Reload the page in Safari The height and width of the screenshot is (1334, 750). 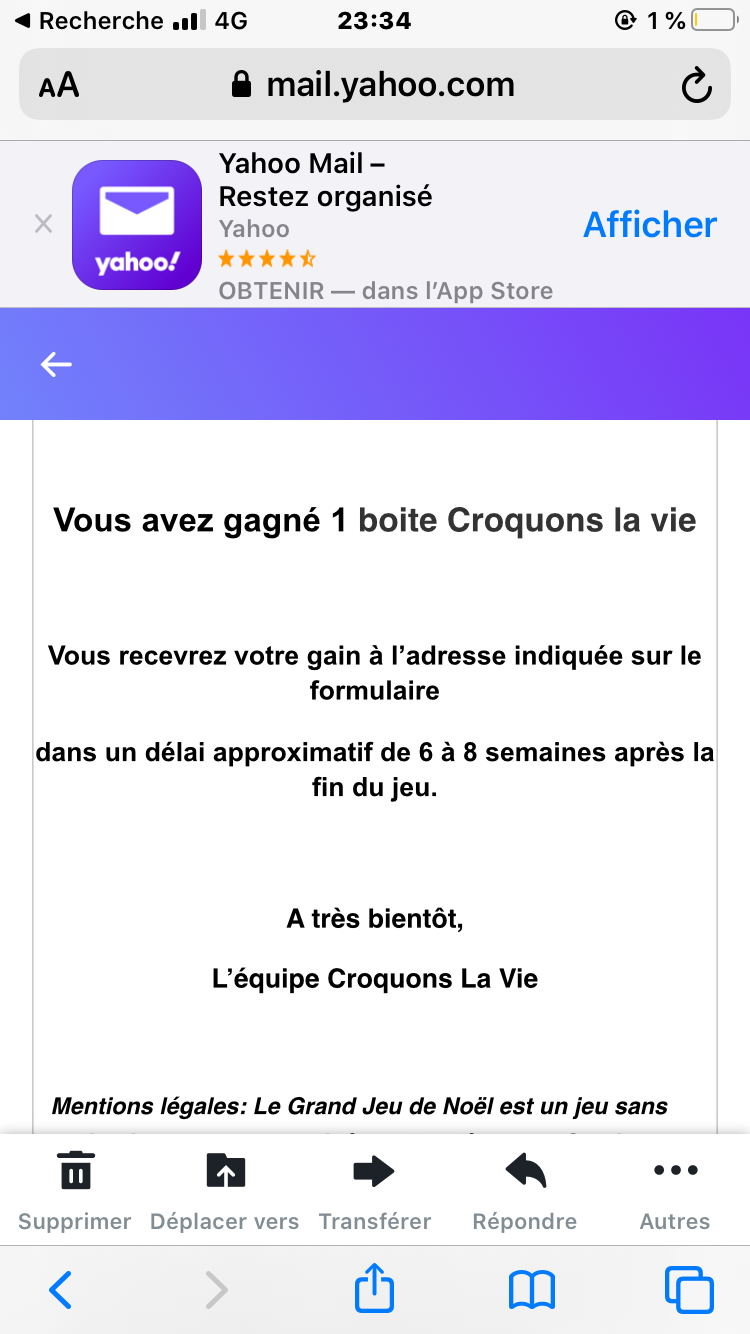696,85
